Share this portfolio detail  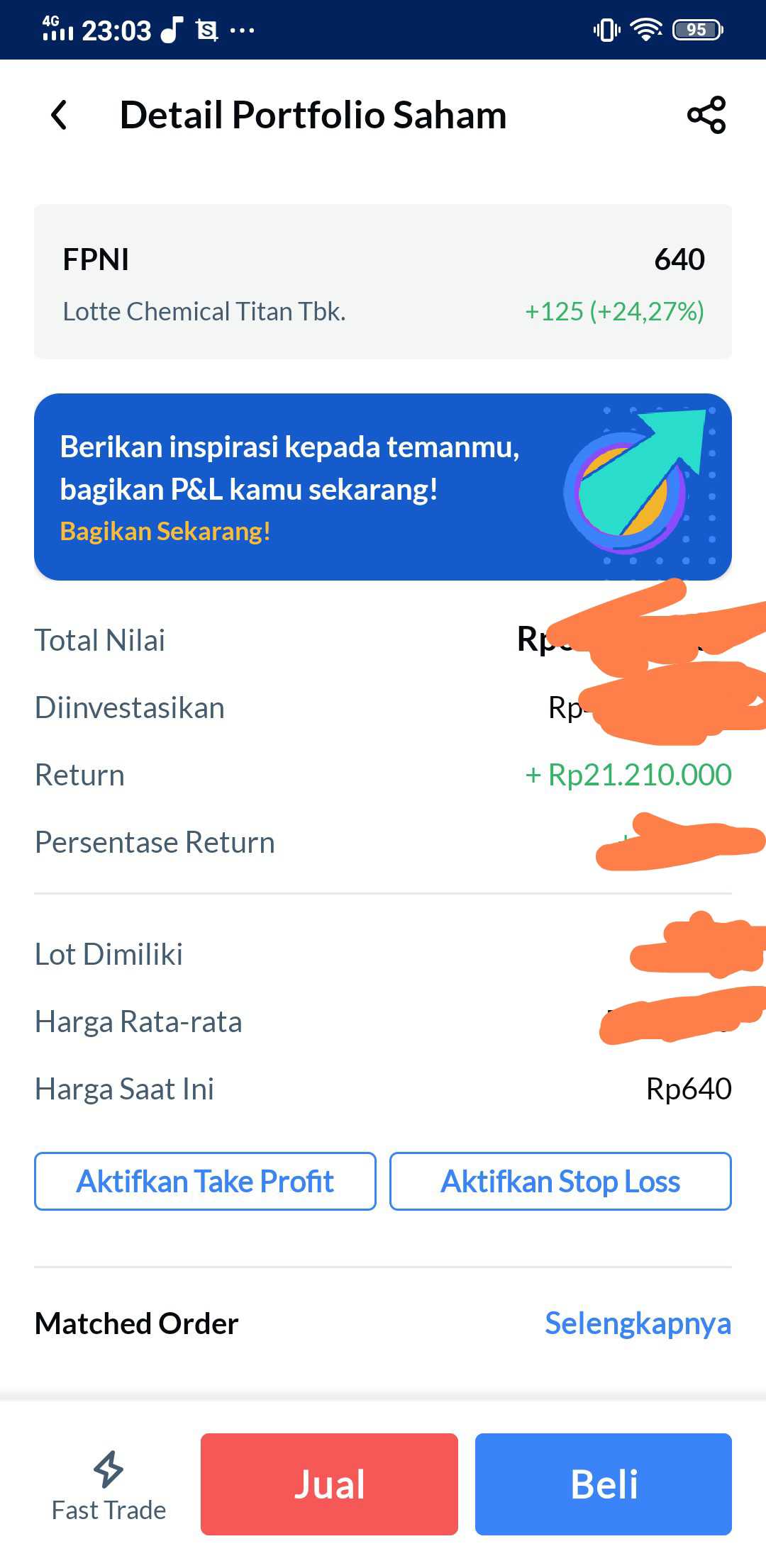(x=706, y=115)
